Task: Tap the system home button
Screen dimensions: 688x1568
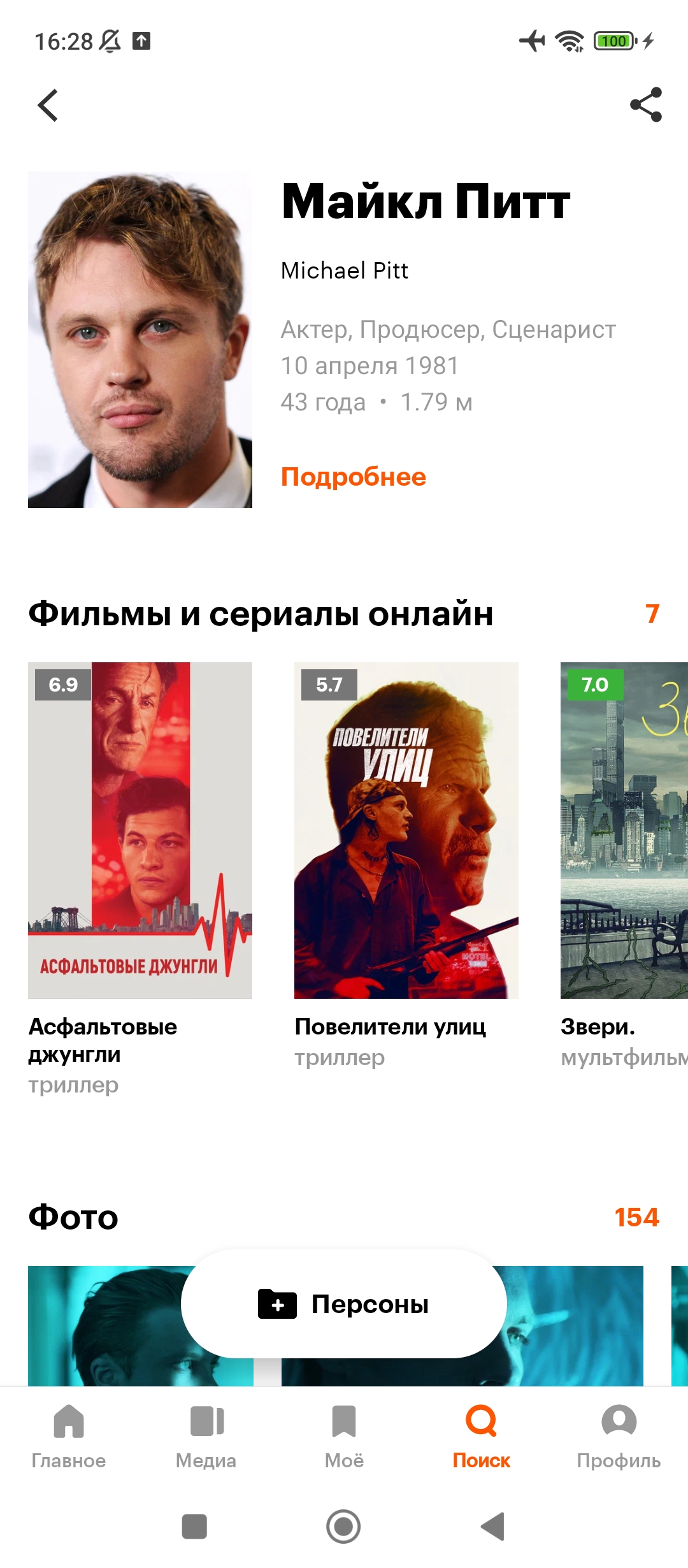Action: (344, 1527)
